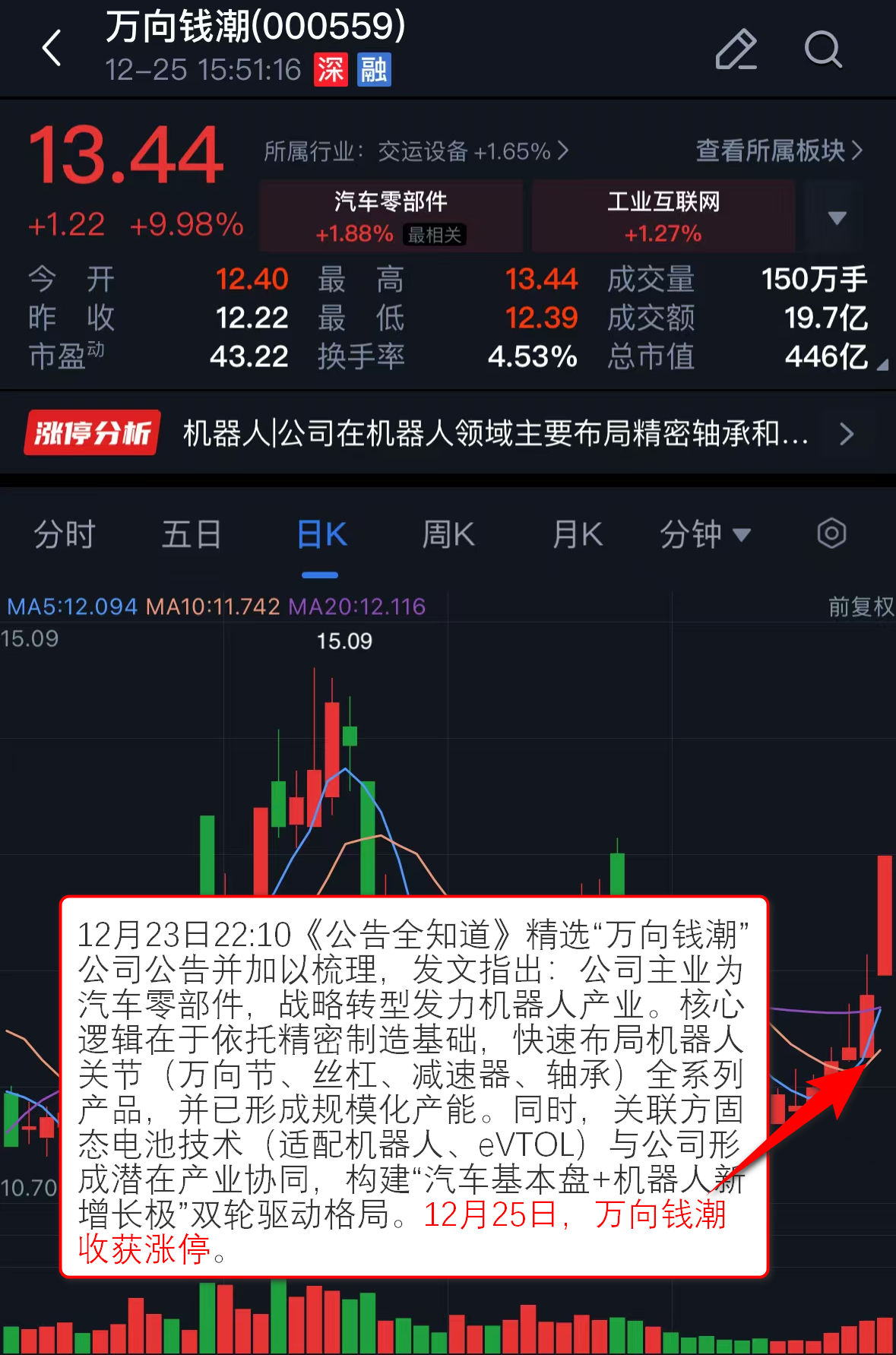The width and height of the screenshot is (896, 1355).
Task: Open the stock search icon
Action: [823, 50]
